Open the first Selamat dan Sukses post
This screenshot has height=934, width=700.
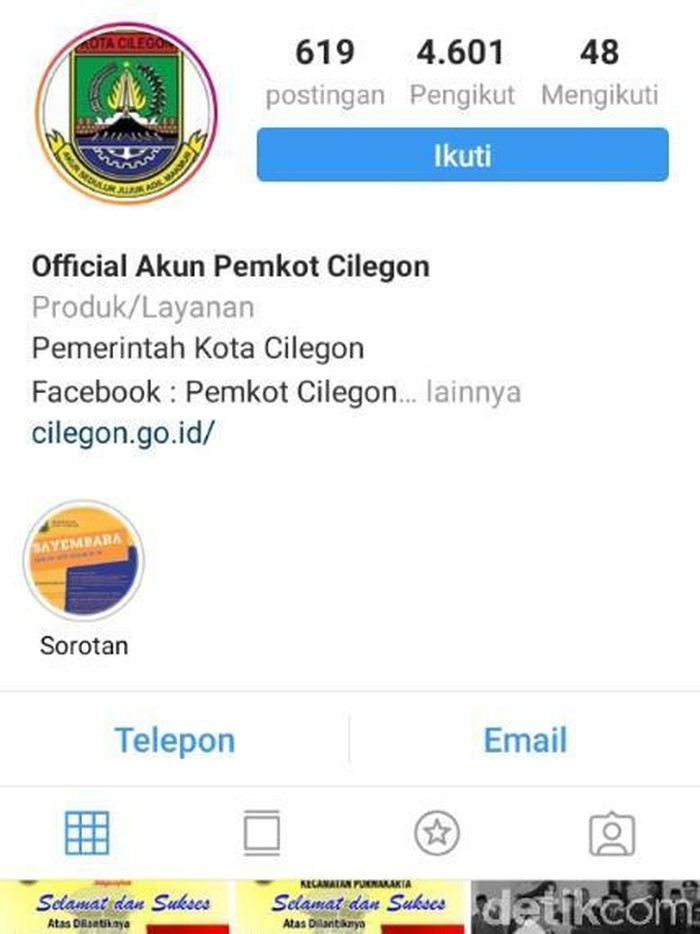tap(115, 907)
